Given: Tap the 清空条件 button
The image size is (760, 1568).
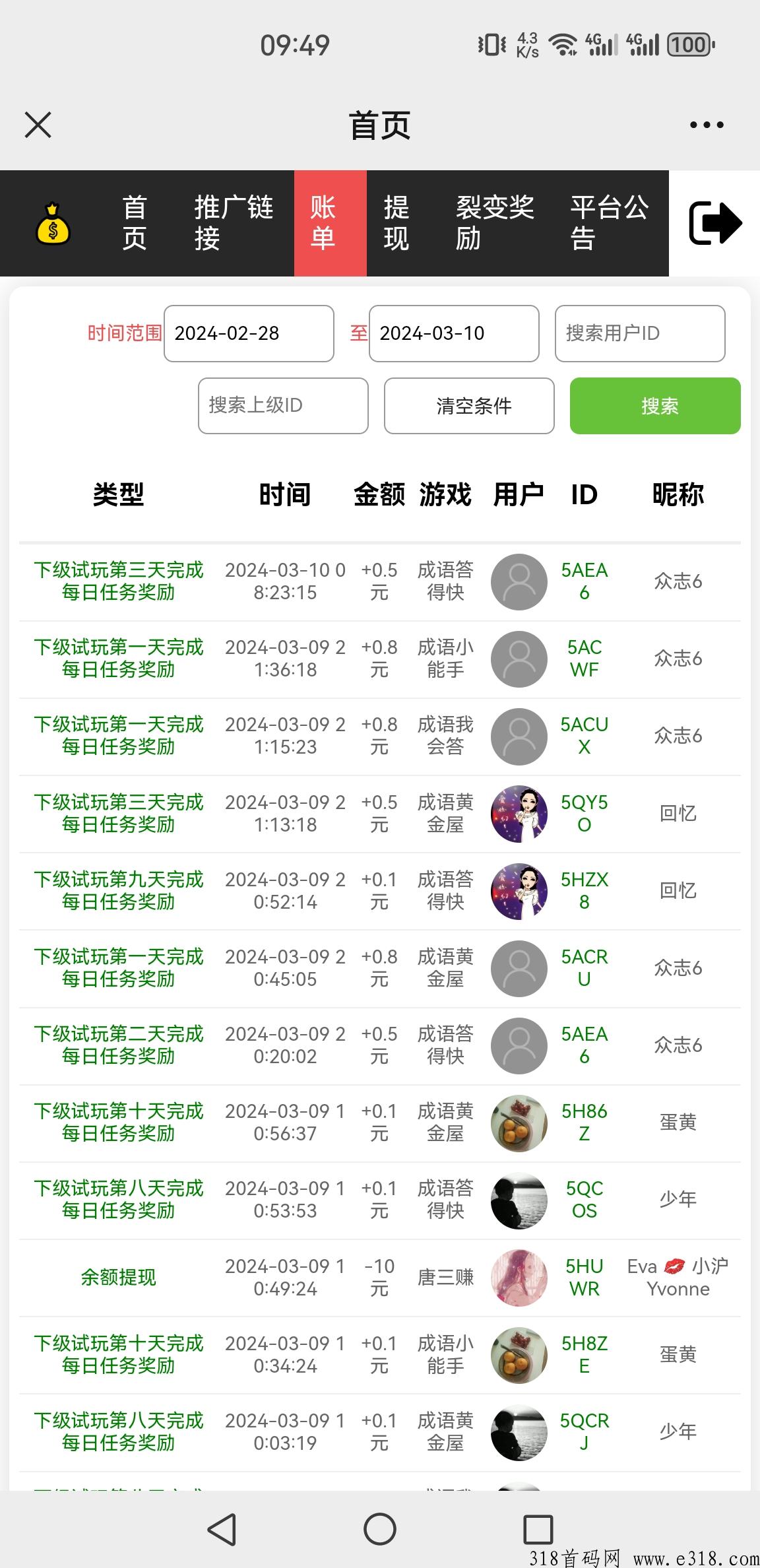Looking at the screenshot, I should (469, 406).
